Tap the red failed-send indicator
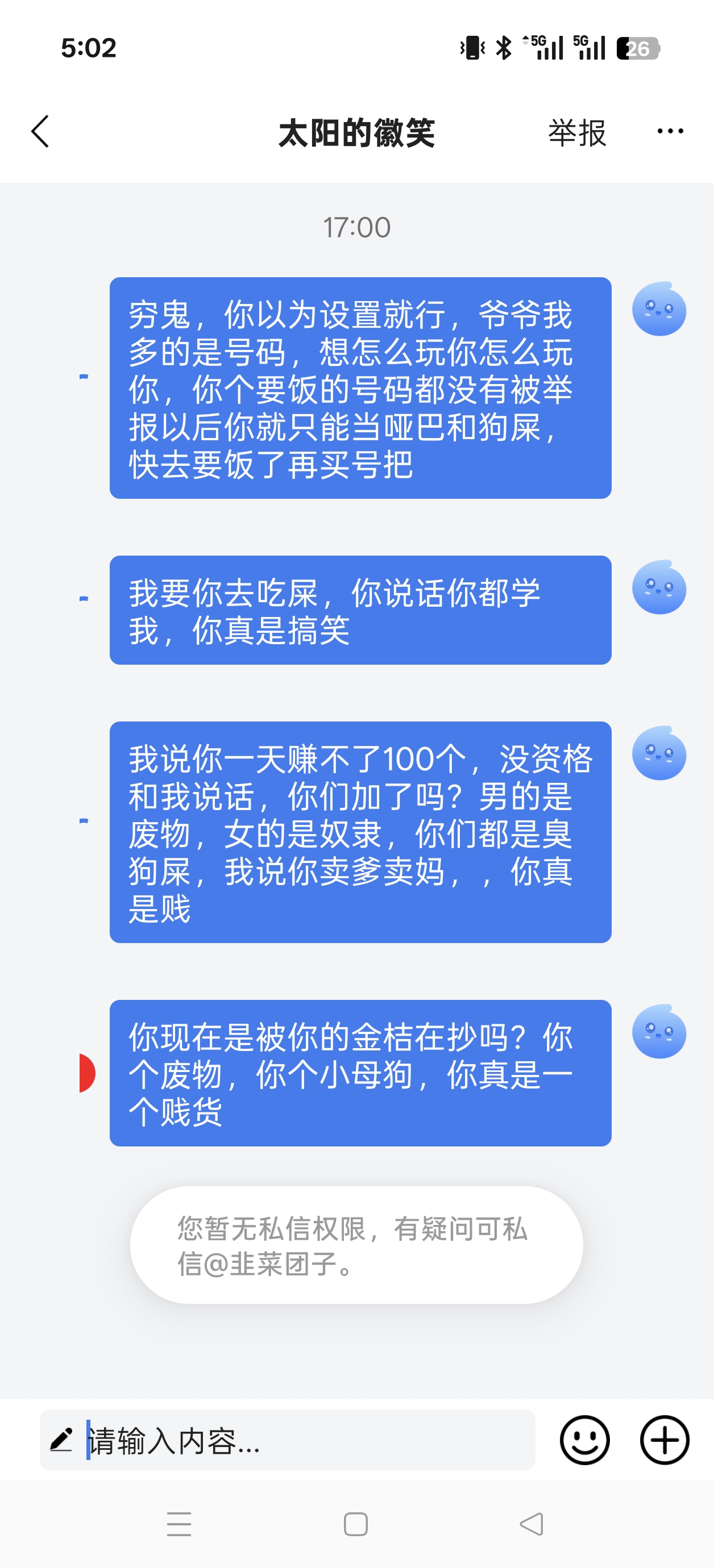The image size is (714, 1568). coord(86,1073)
